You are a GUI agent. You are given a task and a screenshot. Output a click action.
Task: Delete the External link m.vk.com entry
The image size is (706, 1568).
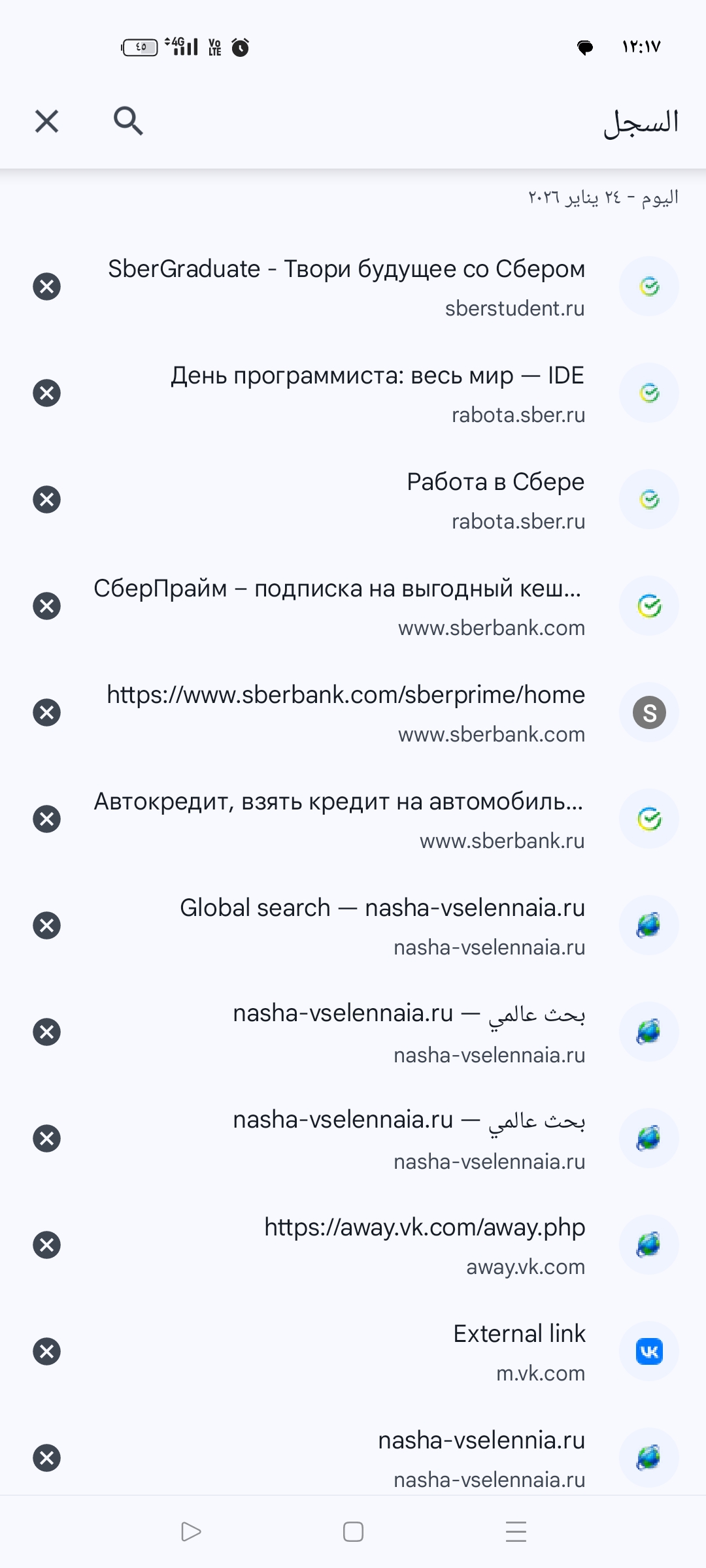46,1351
